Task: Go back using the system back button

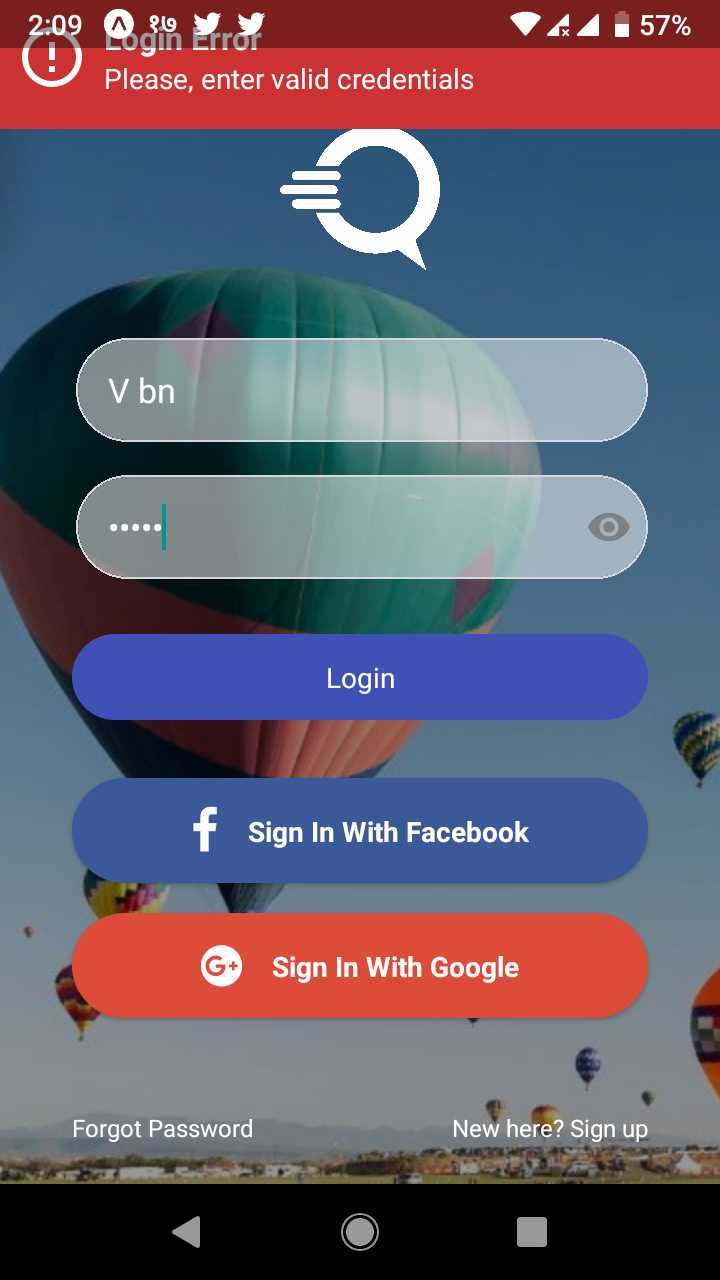Action: click(187, 1232)
